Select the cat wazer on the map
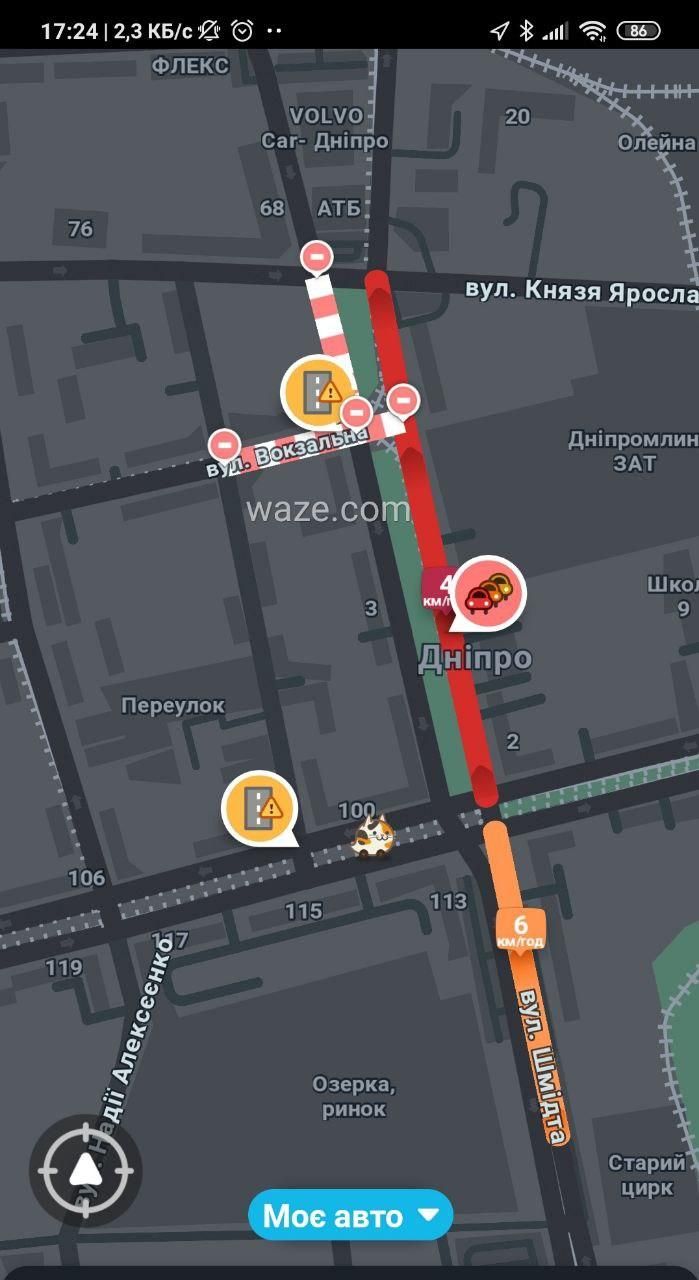 pos(373,836)
